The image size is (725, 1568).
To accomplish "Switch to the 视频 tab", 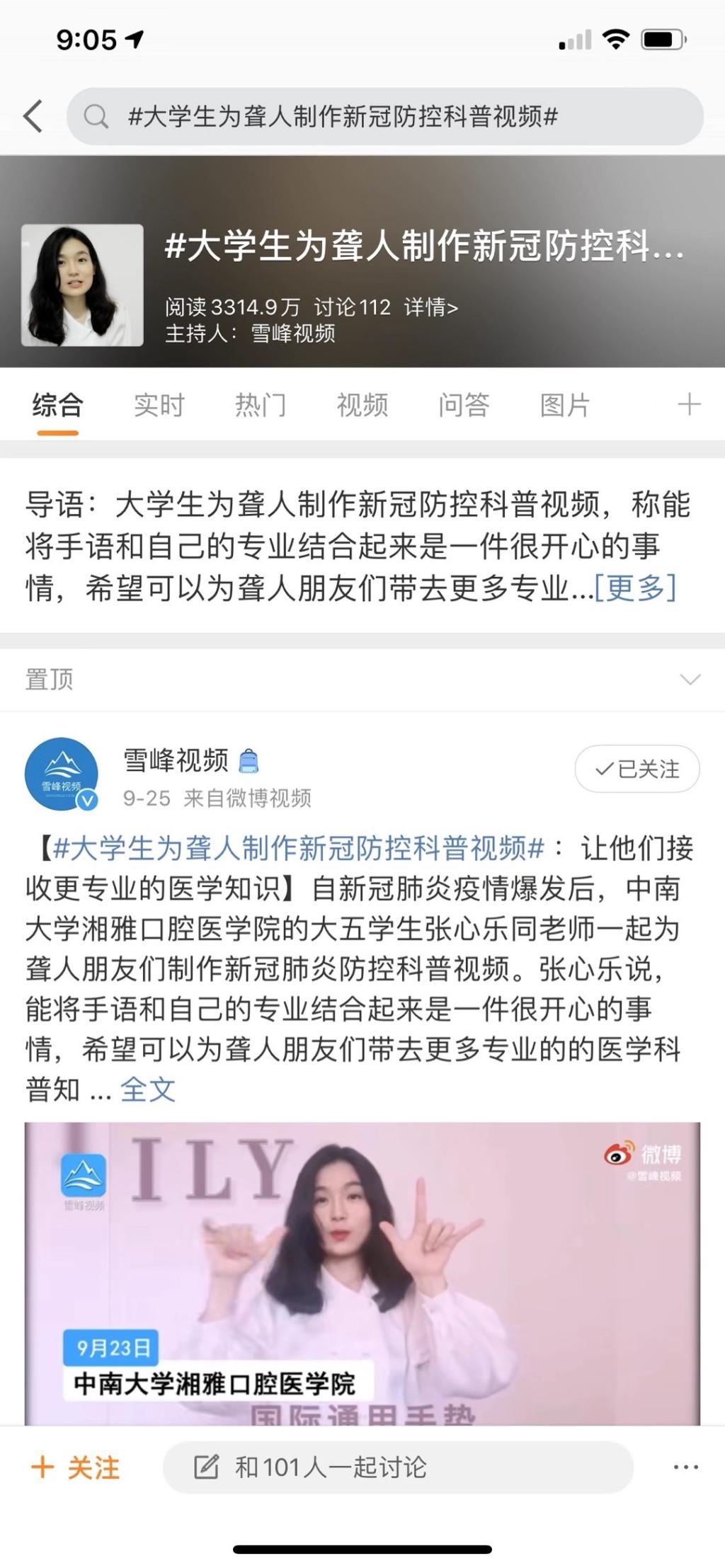I will point(362,406).
